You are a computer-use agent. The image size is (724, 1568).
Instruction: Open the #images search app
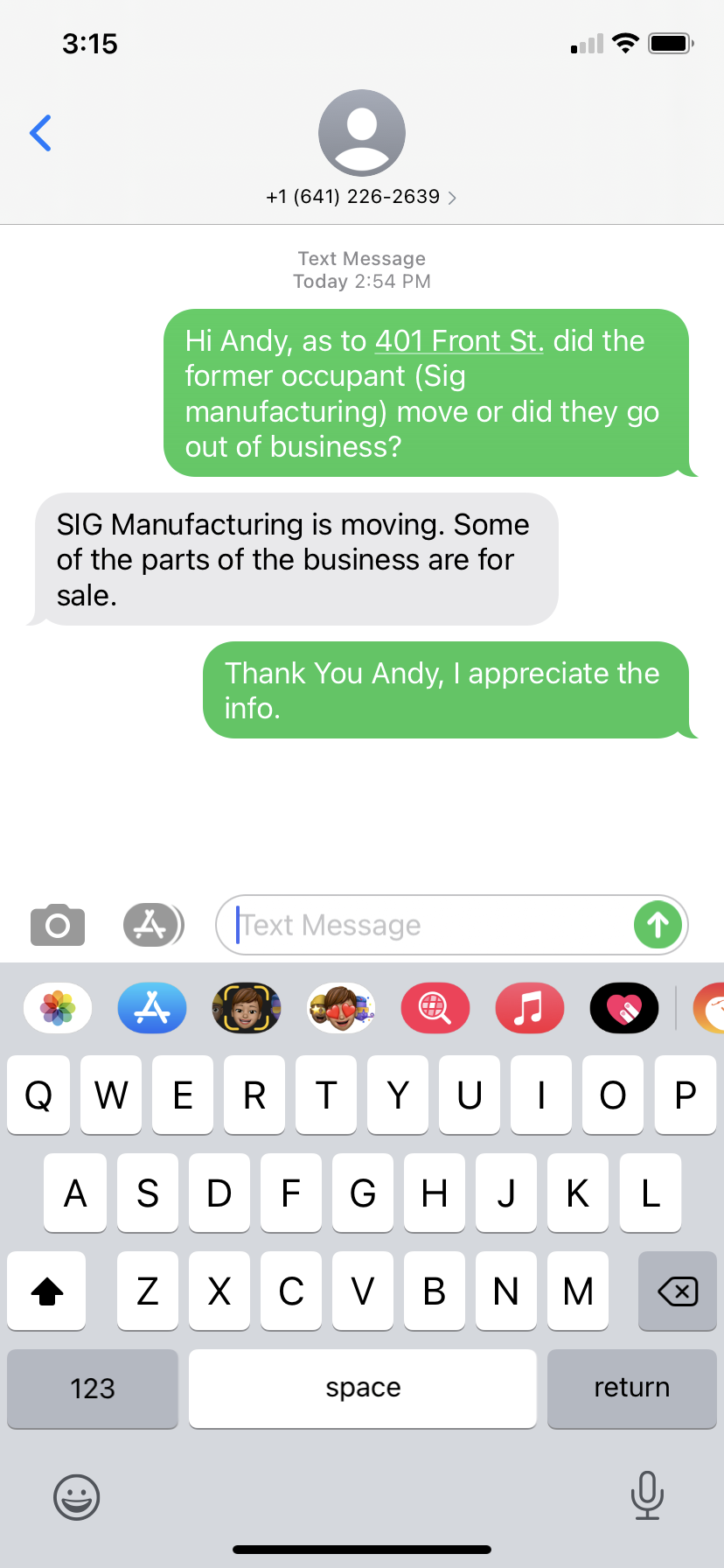pyautogui.click(x=435, y=1008)
